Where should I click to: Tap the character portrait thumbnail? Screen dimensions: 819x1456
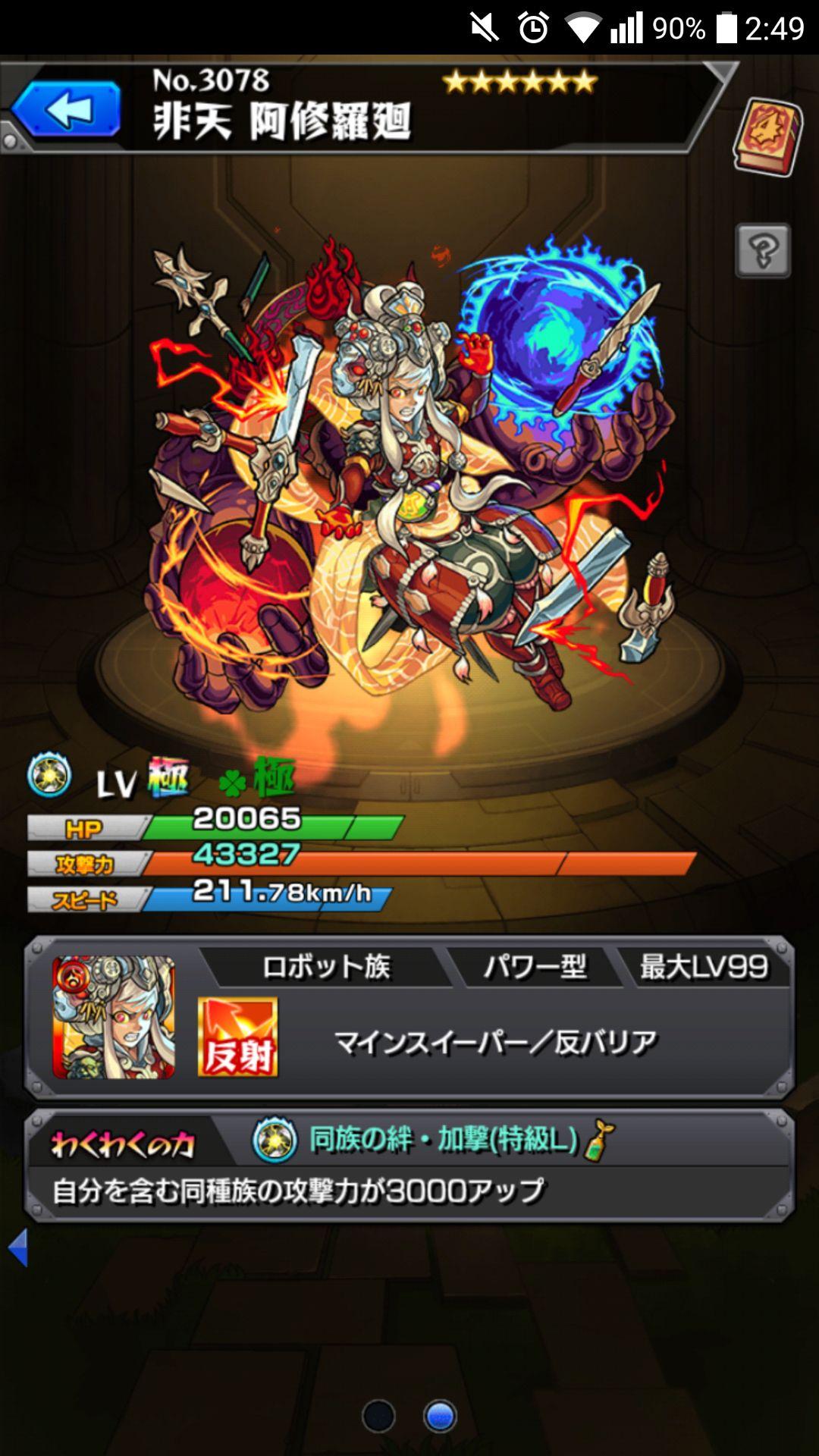(114, 1018)
